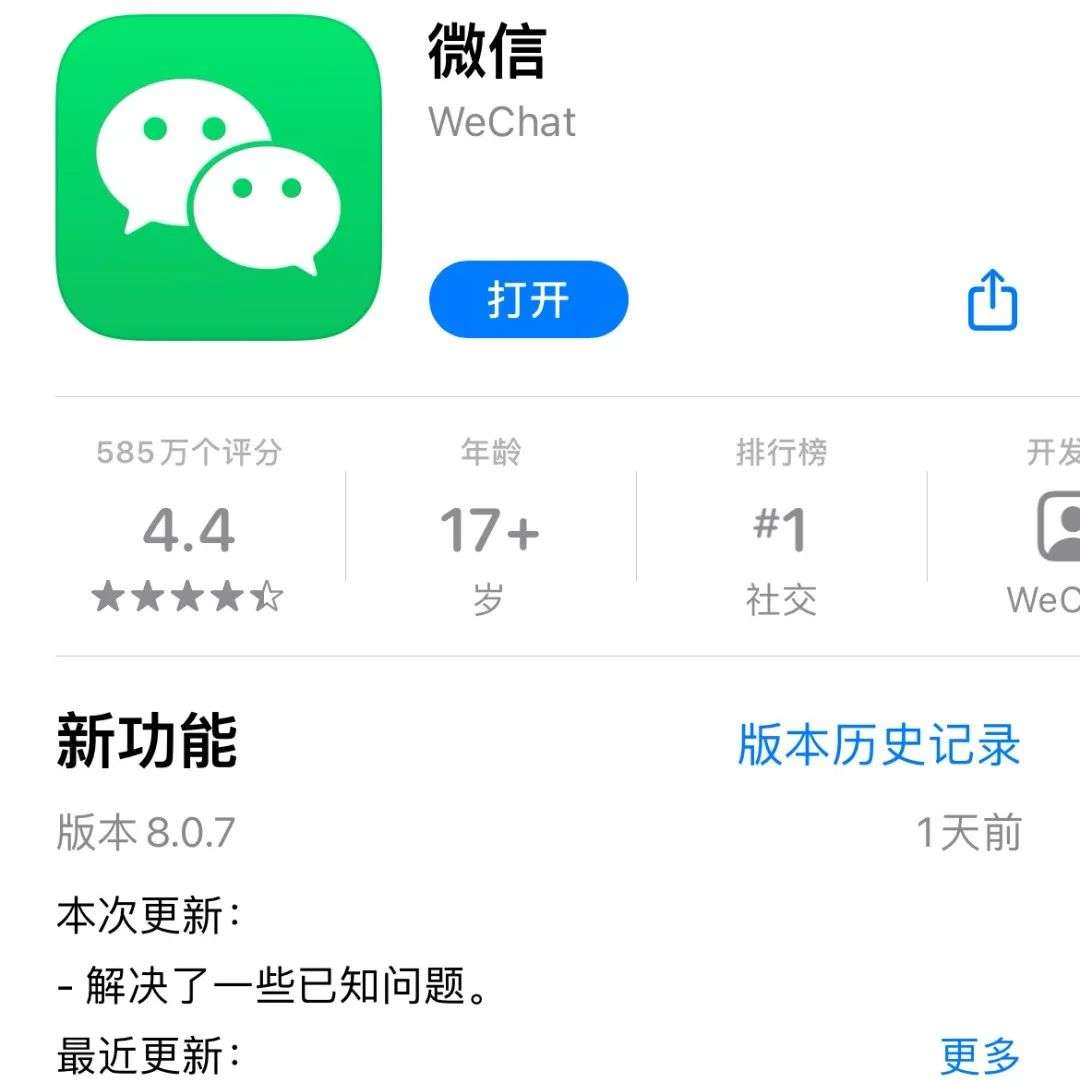Open WeChat with the 打开 button
Screen dimensions: 1080x1081
(528, 300)
